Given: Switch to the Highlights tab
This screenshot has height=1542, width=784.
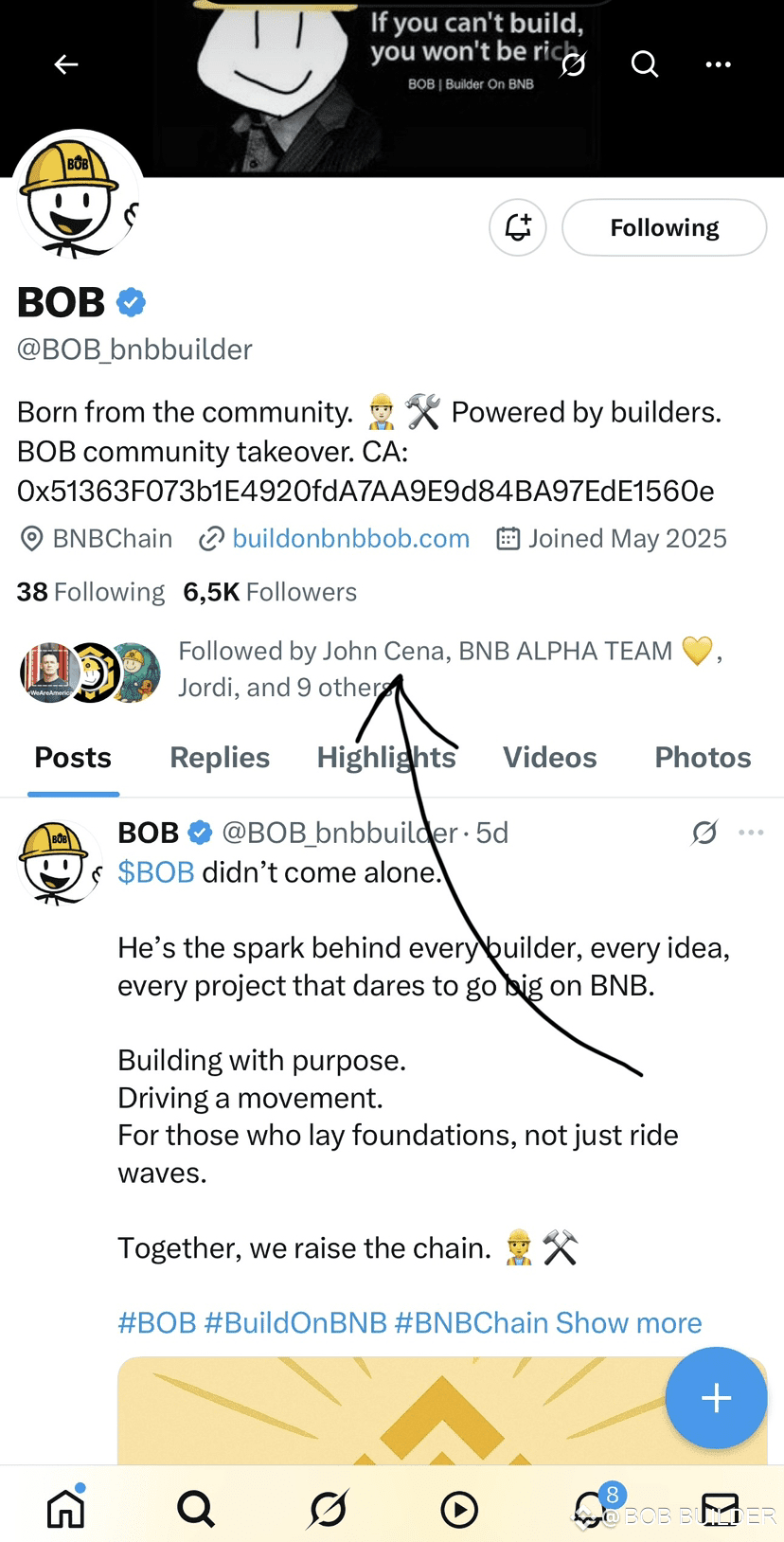Looking at the screenshot, I should click(x=386, y=758).
